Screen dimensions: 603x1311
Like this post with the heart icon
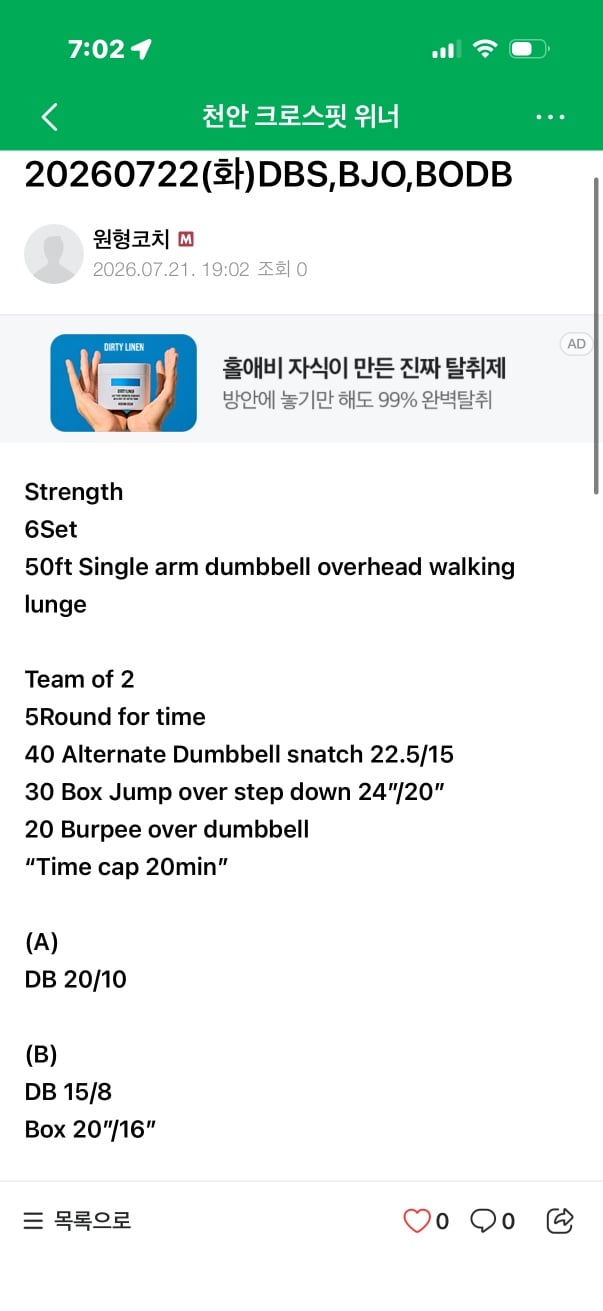(x=416, y=1220)
